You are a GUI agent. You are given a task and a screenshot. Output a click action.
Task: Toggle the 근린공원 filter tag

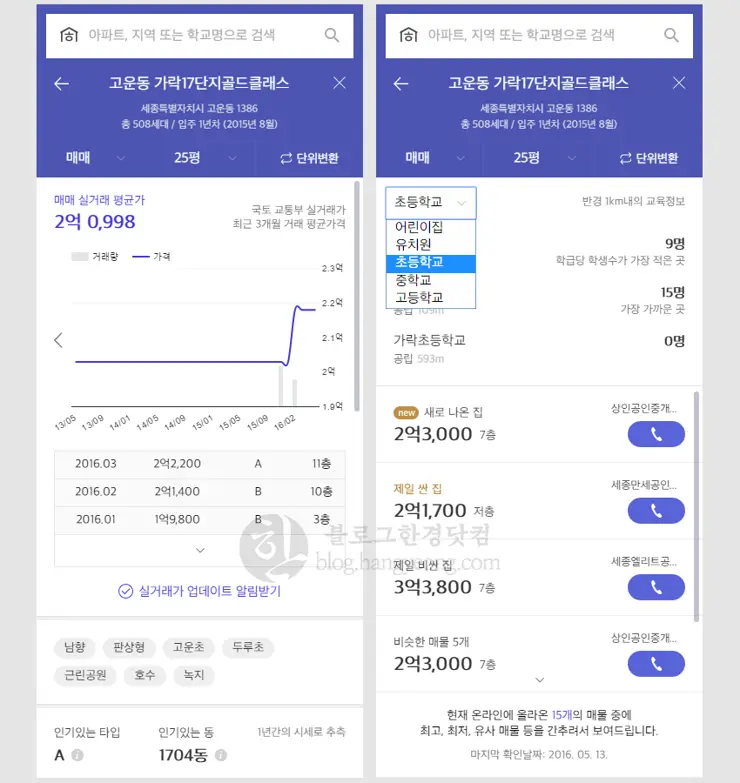[85, 676]
